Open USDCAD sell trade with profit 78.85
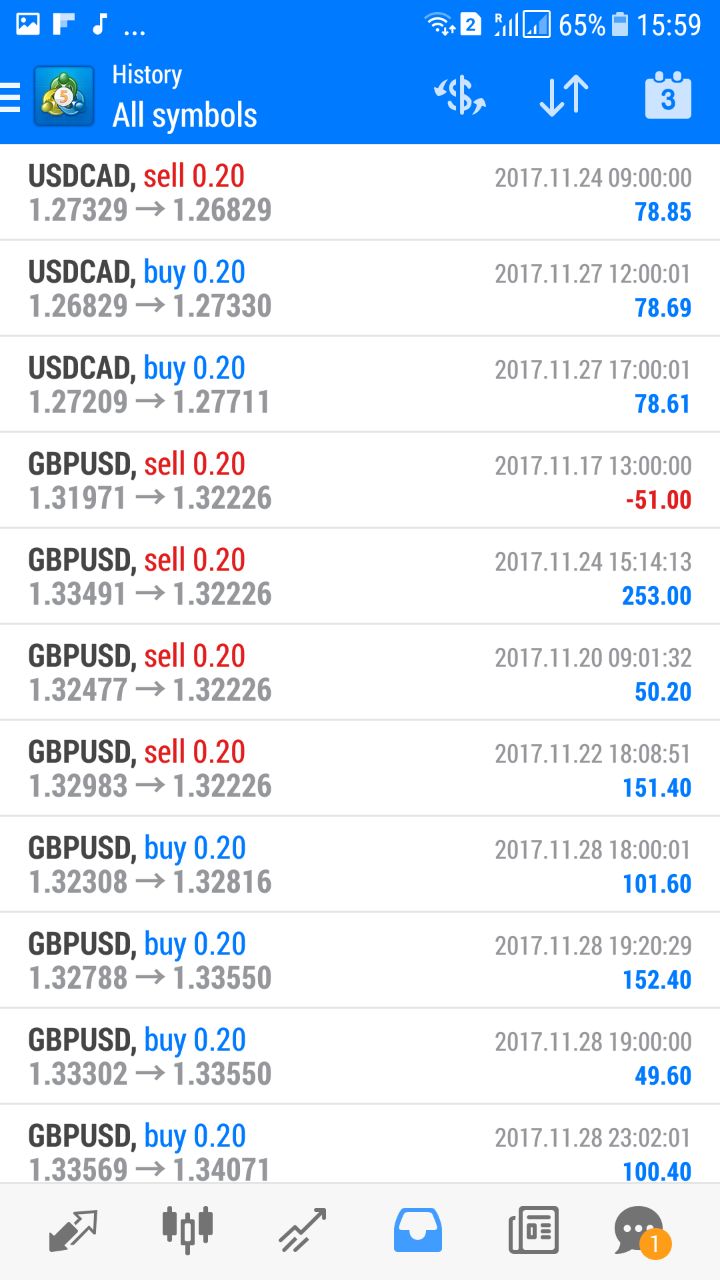The width and height of the screenshot is (720, 1280). (360, 193)
